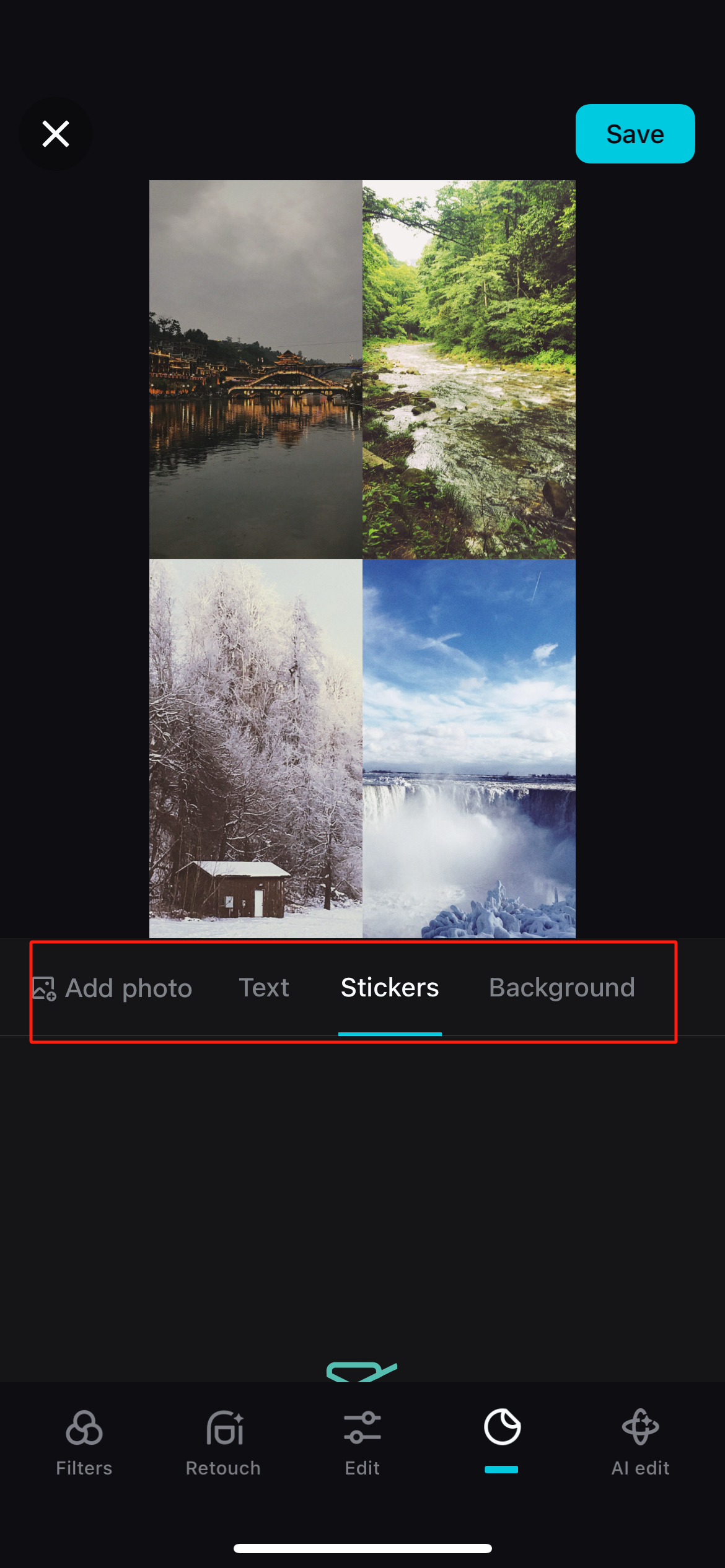725x1568 pixels.
Task: Collapse the panel using the teal chevron handle
Action: [x=362, y=1370]
